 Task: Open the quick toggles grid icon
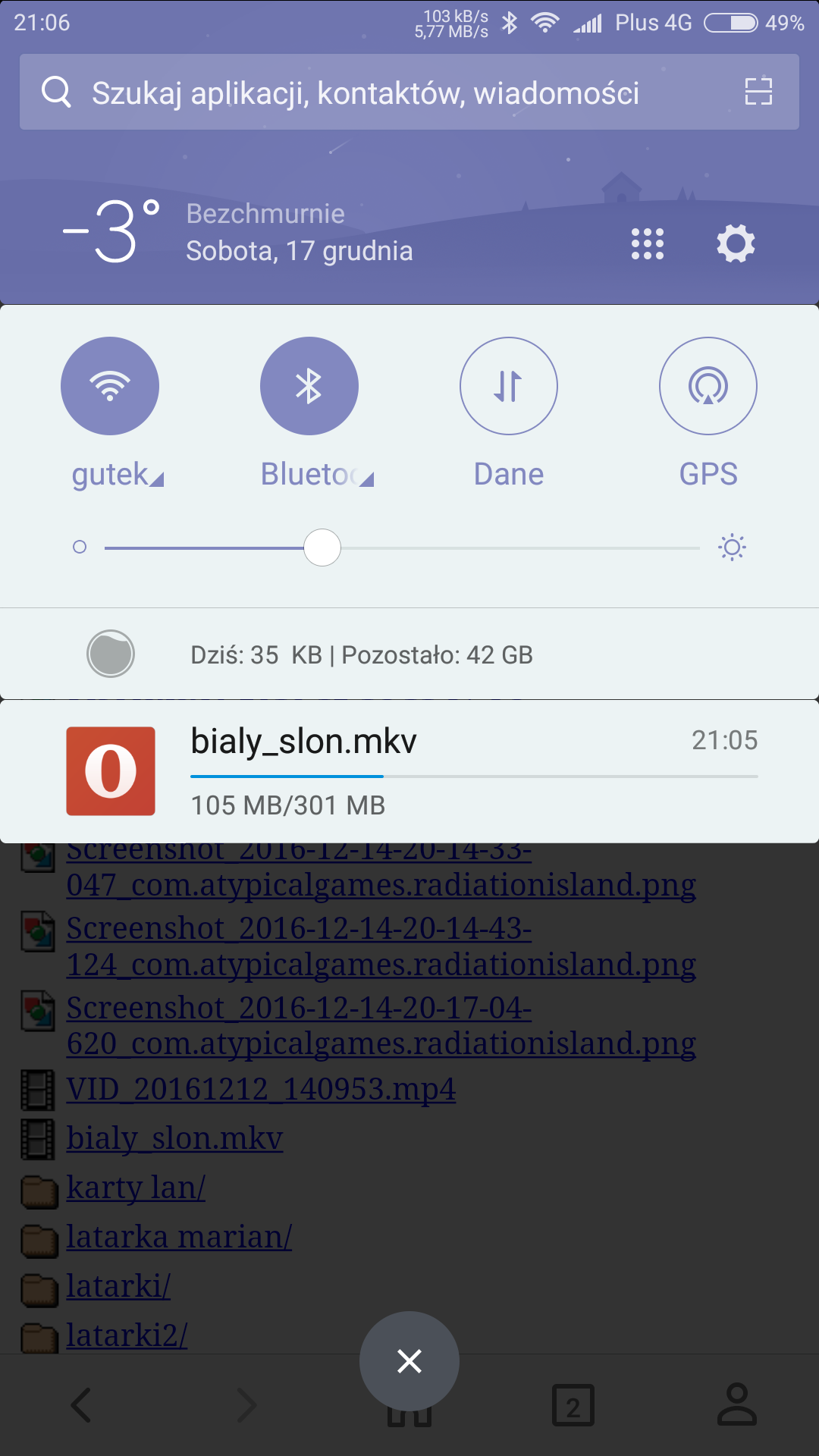(x=647, y=244)
